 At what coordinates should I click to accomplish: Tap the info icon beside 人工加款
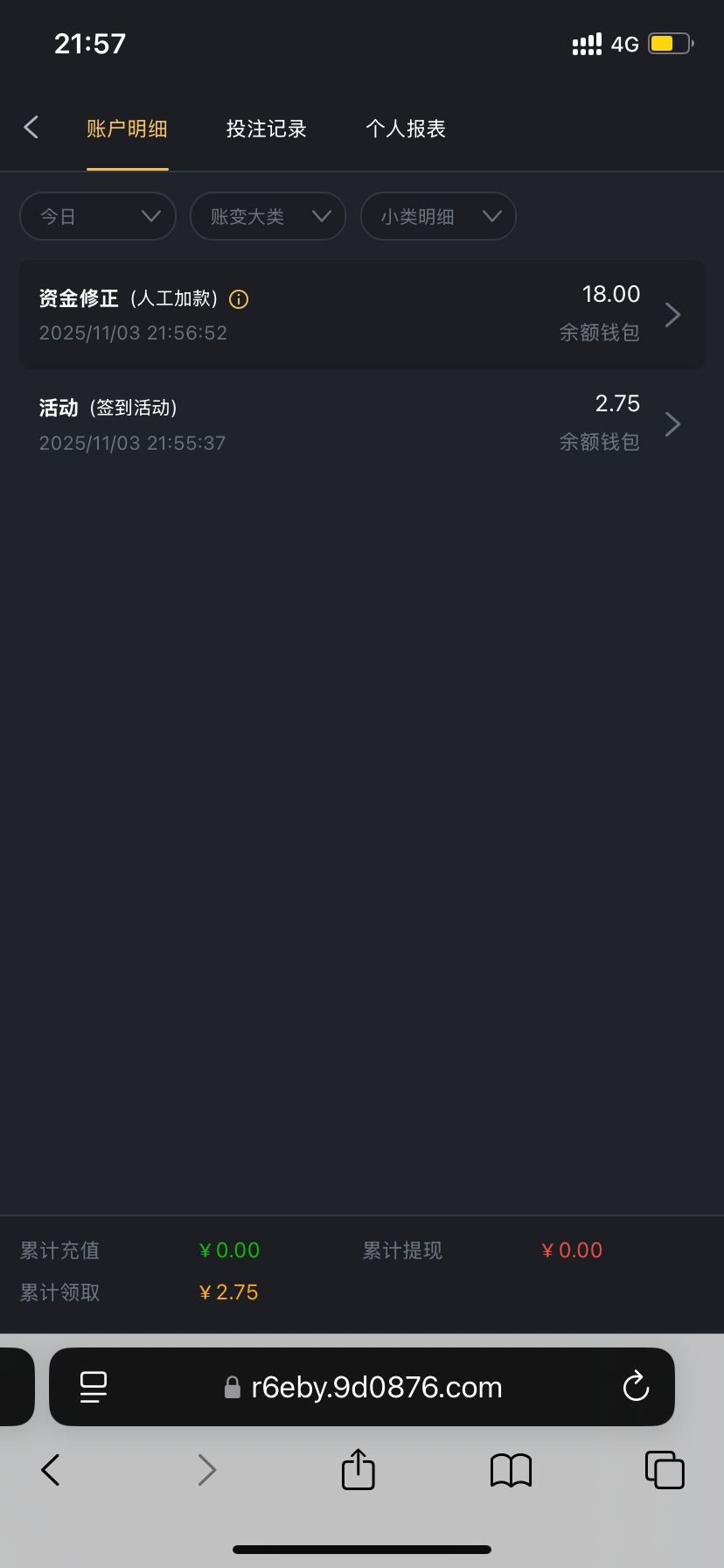click(x=239, y=299)
